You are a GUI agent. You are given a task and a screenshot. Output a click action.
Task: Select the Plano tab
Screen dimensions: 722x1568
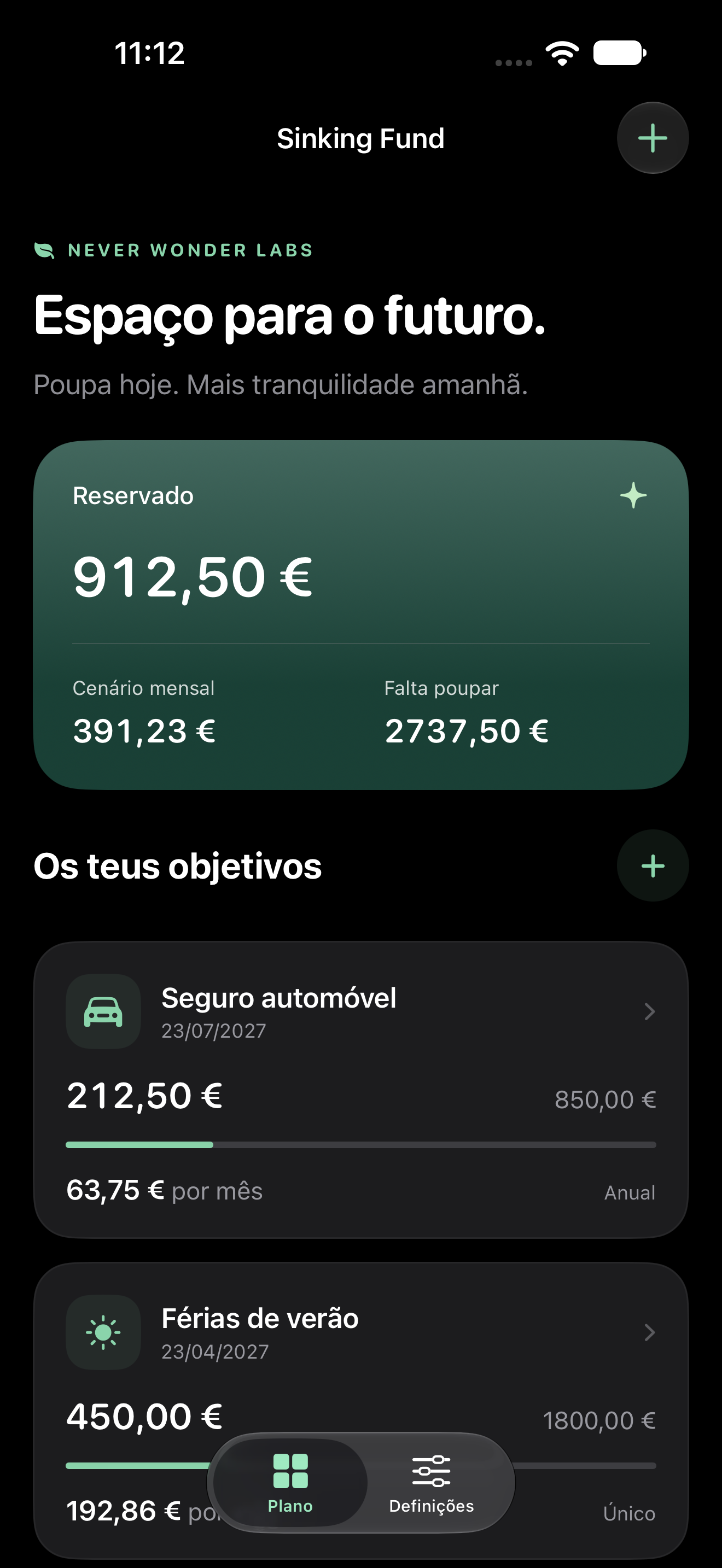tap(290, 1483)
